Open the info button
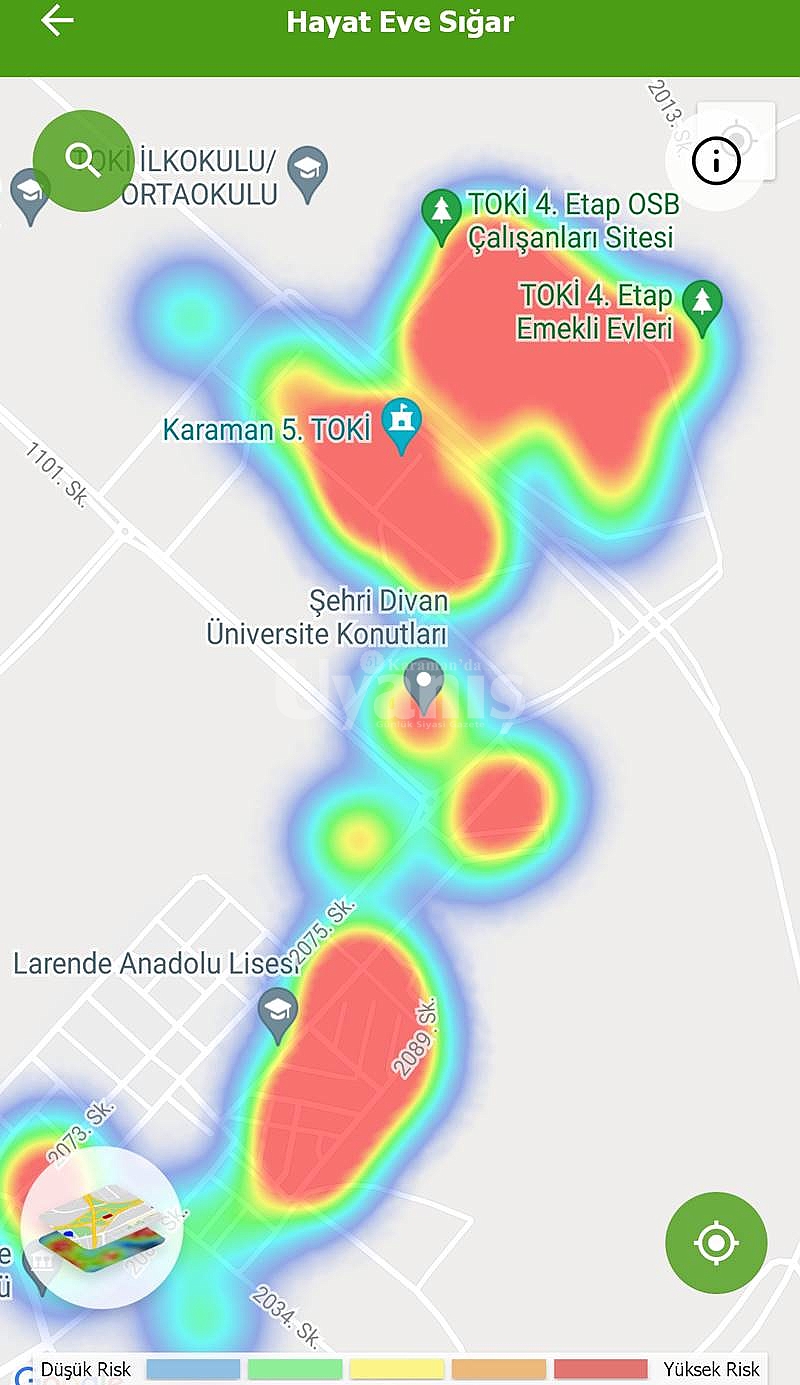The width and height of the screenshot is (800, 1385). click(716, 160)
